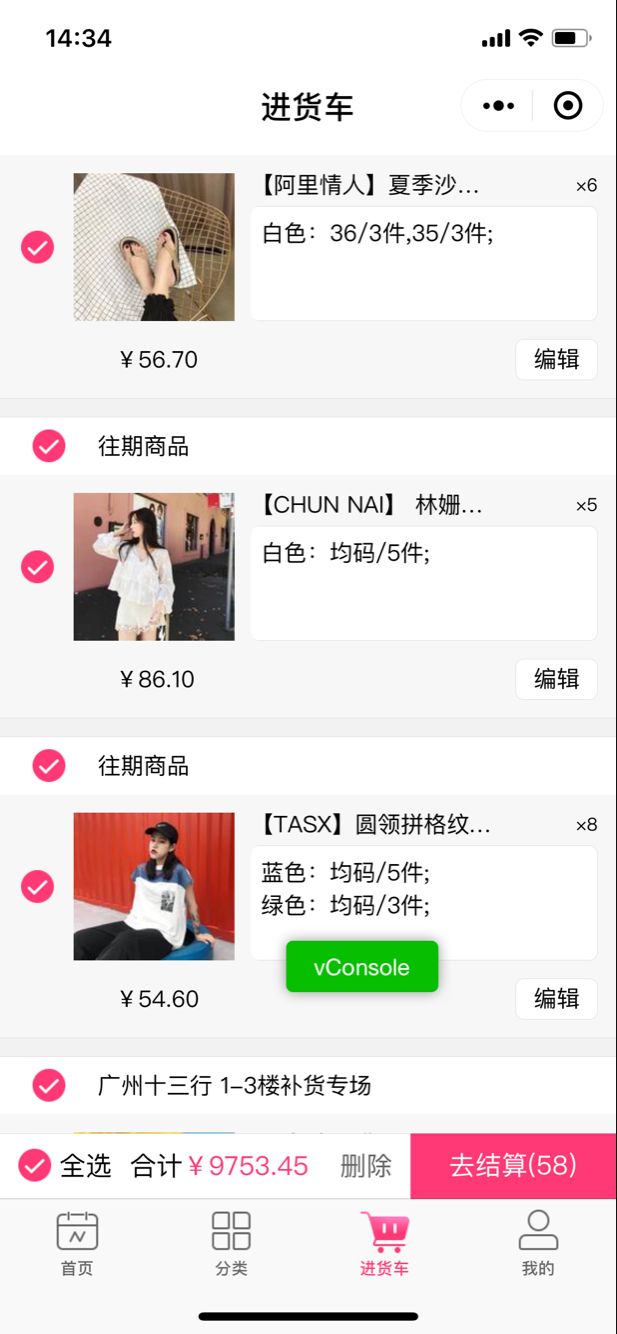Uncheck the CHUN NAI item checkbox
This screenshot has width=617, height=1334.
tap(37, 567)
